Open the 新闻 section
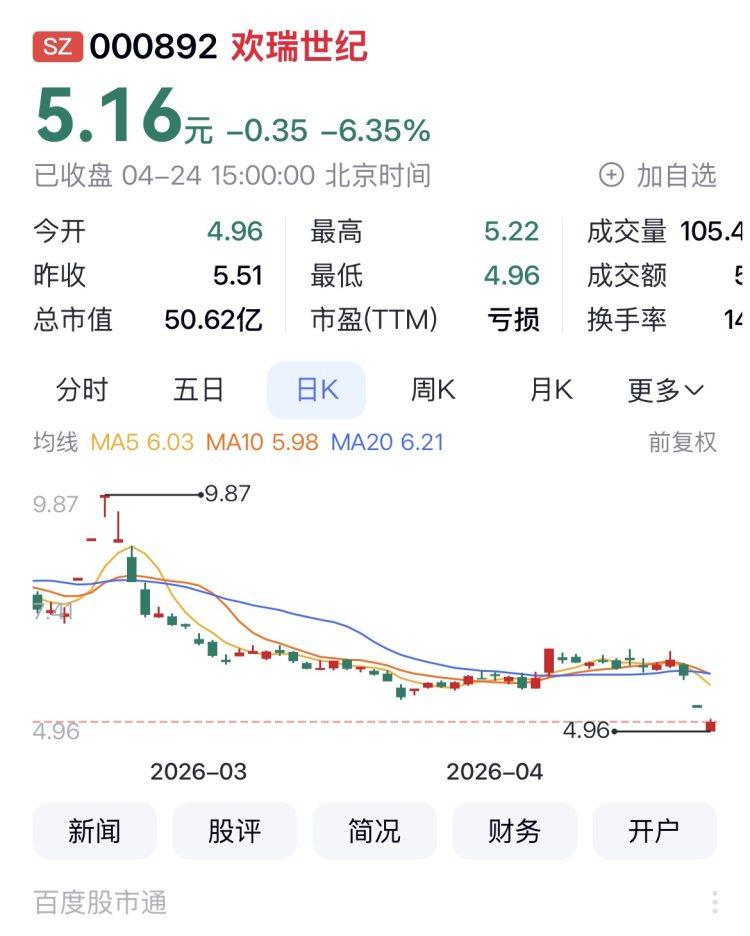The image size is (750, 936). coord(95,830)
